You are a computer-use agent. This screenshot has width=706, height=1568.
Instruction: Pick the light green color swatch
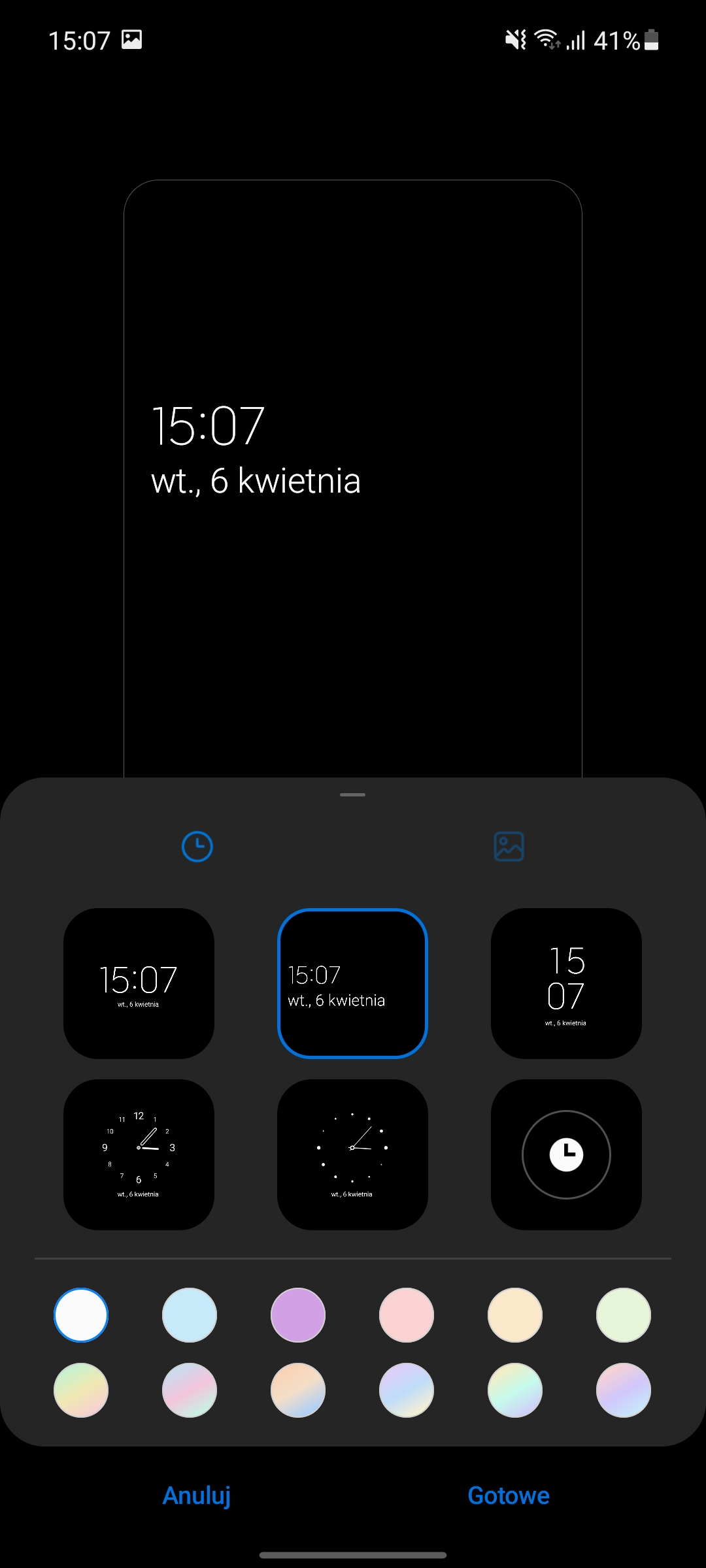point(624,1315)
